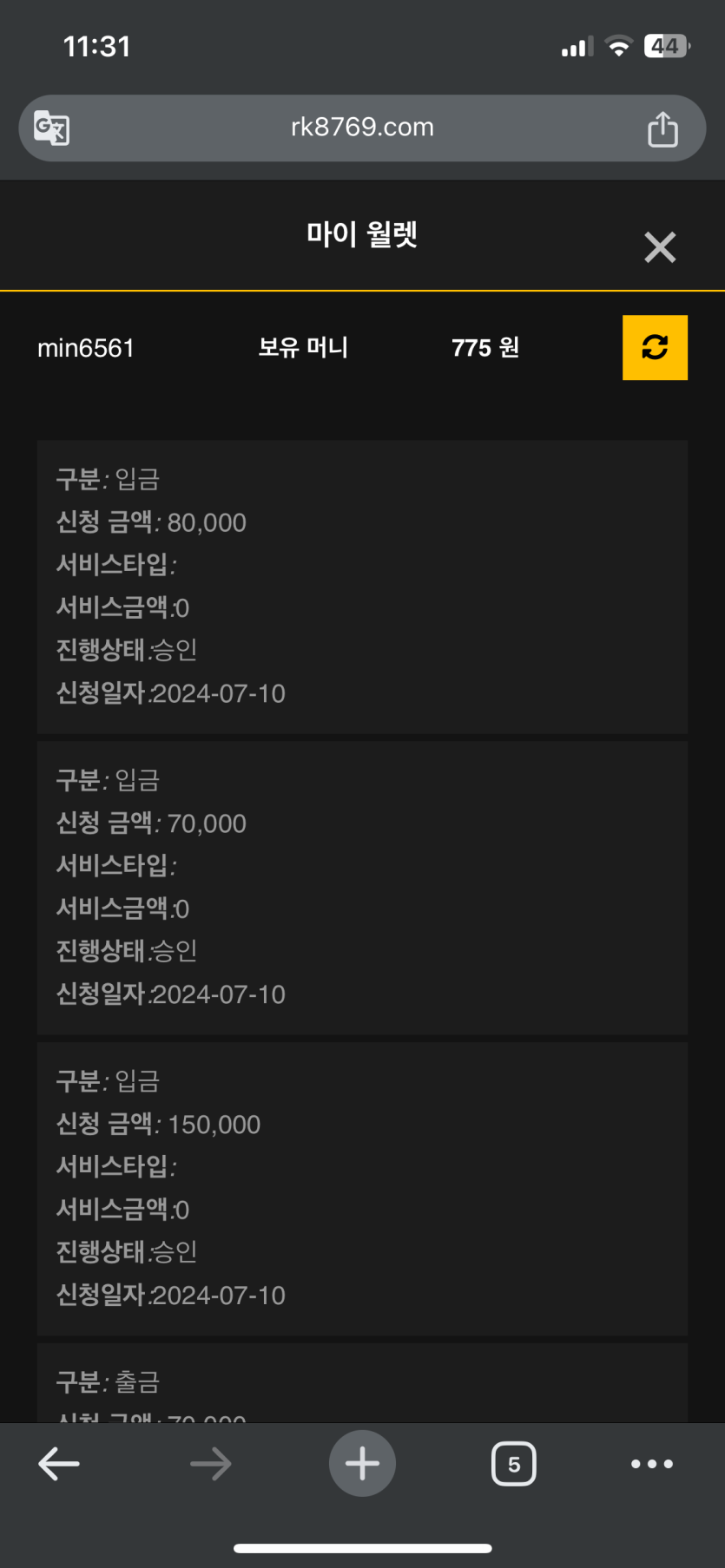Go back to the previous page

click(x=59, y=1464)
